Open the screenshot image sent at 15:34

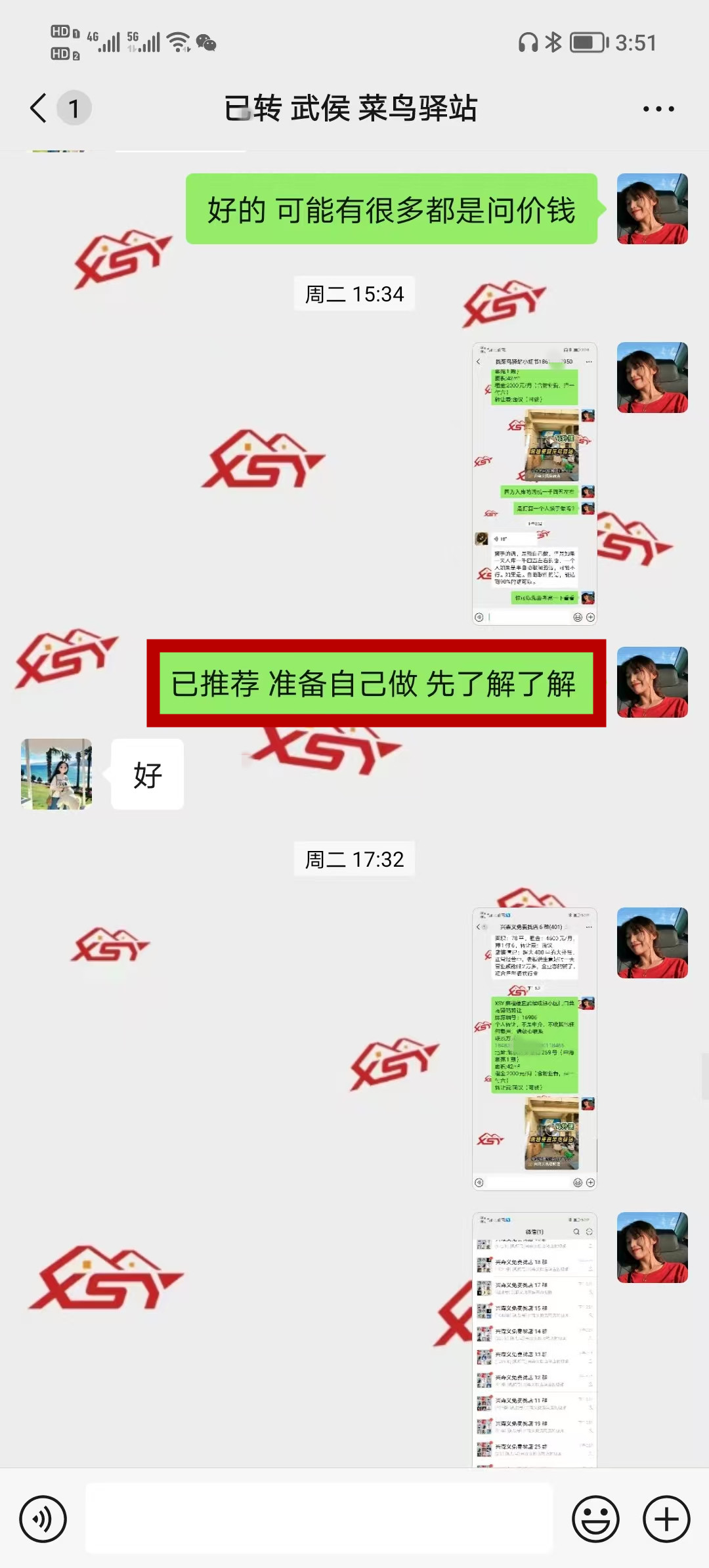tap(534, 483)
